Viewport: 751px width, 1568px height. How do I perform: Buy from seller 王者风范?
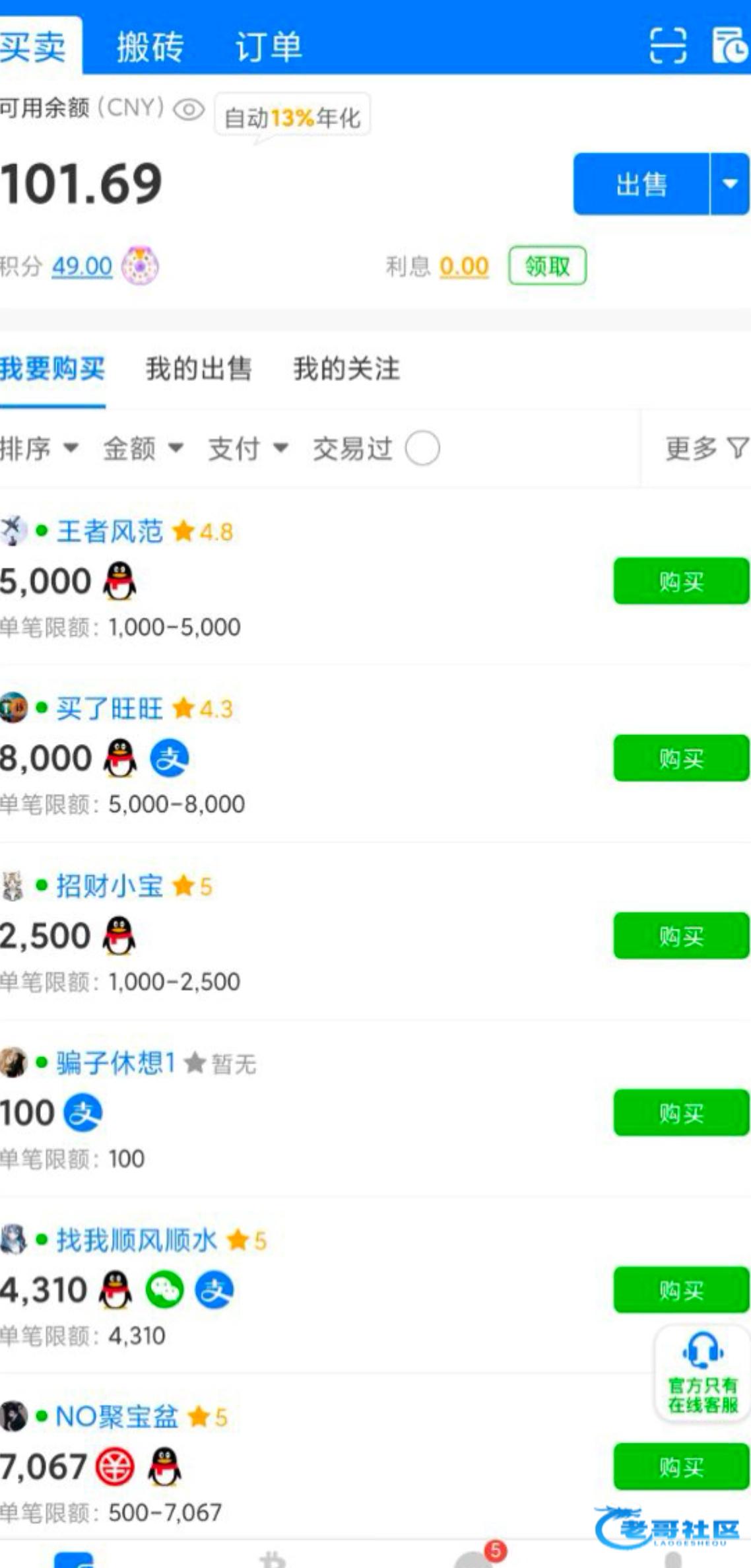pyautogui.click(x=681, y=581)
